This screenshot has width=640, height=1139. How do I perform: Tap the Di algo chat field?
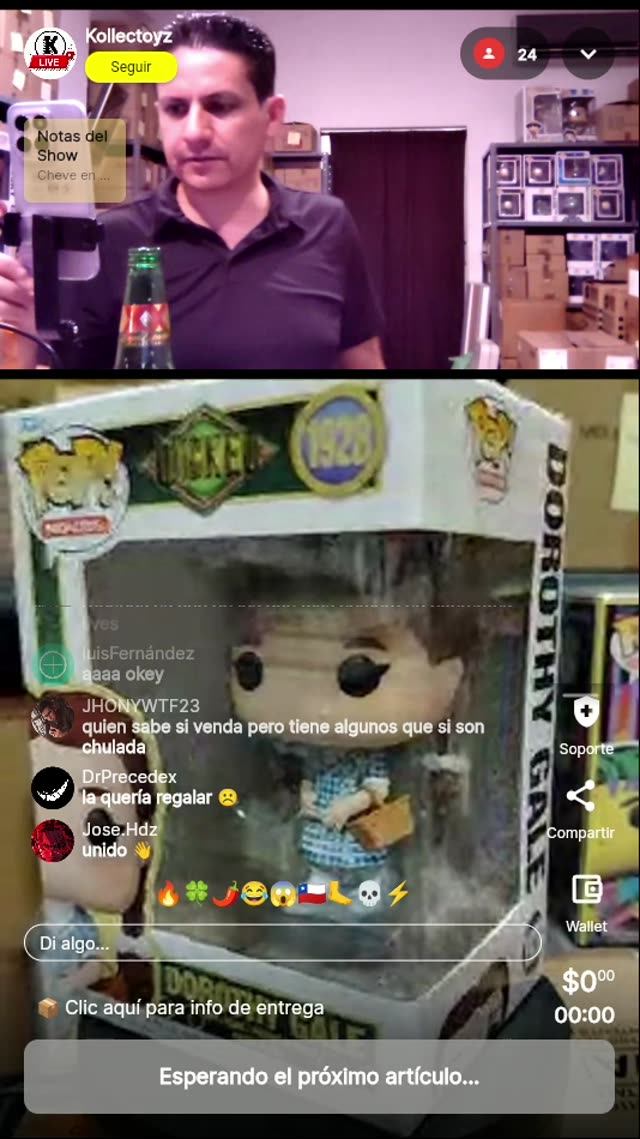point(282,942)
